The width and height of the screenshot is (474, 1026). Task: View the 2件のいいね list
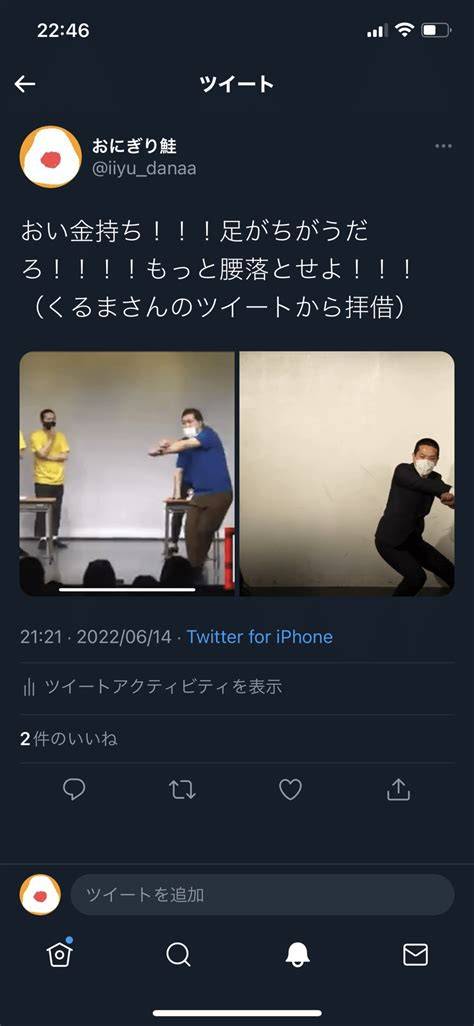(x=69, y=739)
